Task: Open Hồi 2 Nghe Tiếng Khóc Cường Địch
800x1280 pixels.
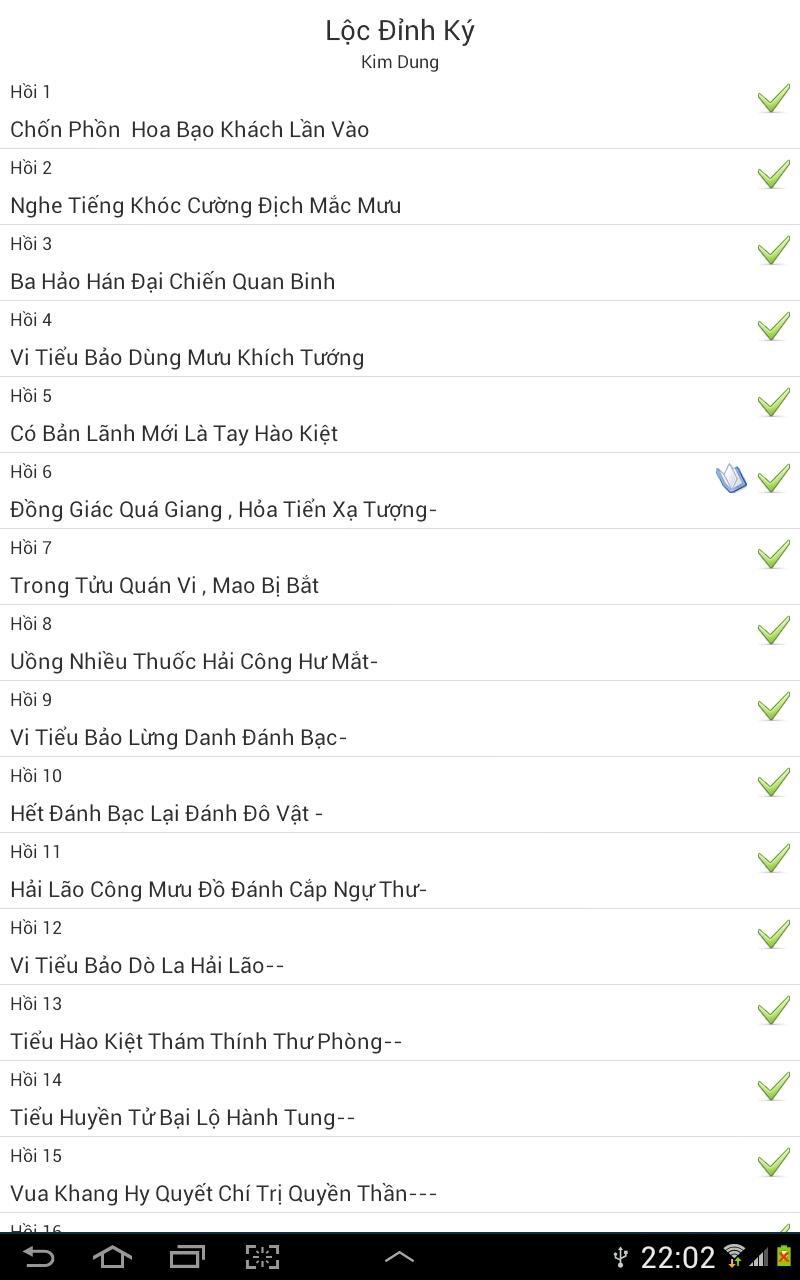Action: 205,205
